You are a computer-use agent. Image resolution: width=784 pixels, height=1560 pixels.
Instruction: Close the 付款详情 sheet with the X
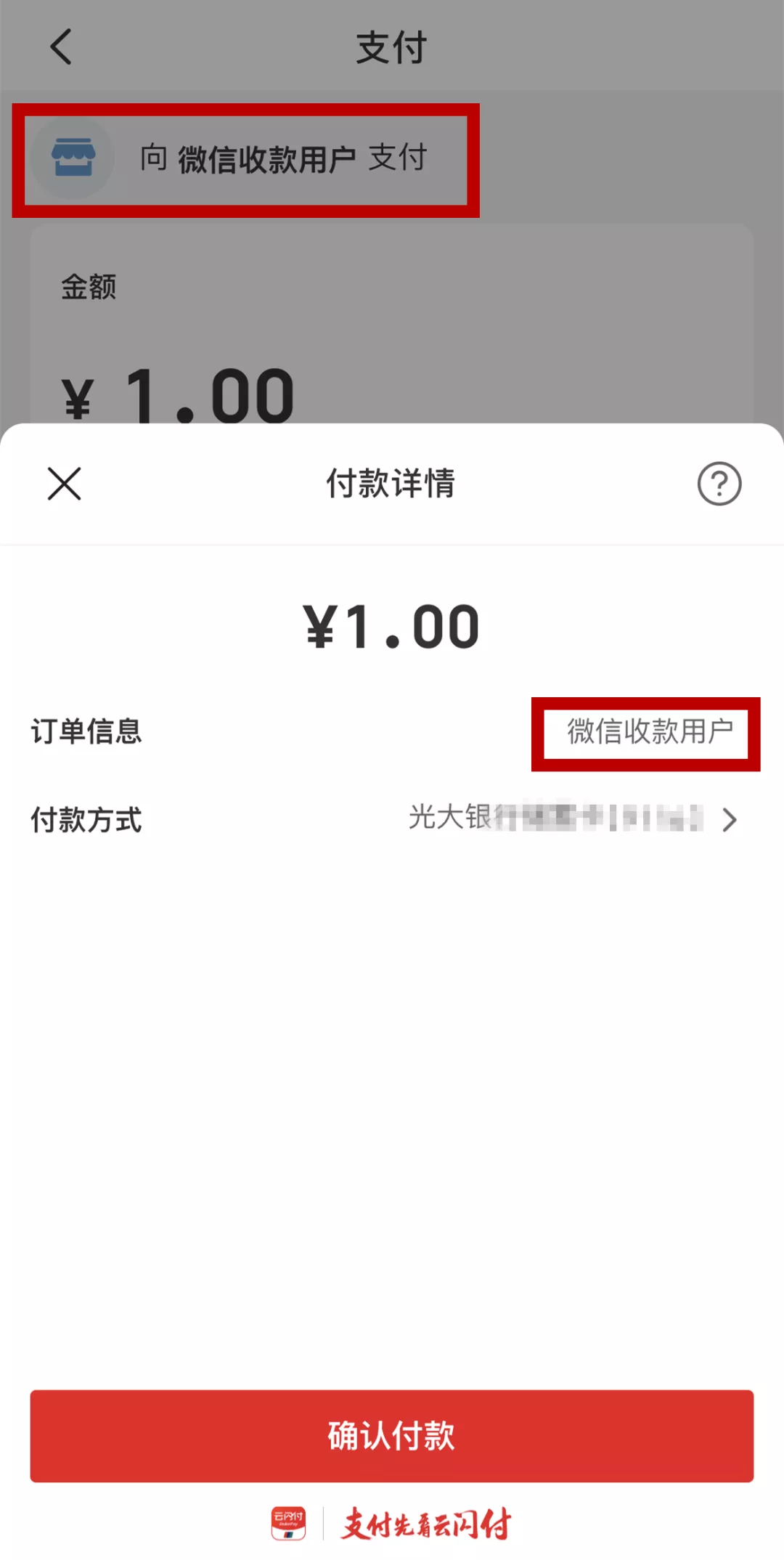64,485
